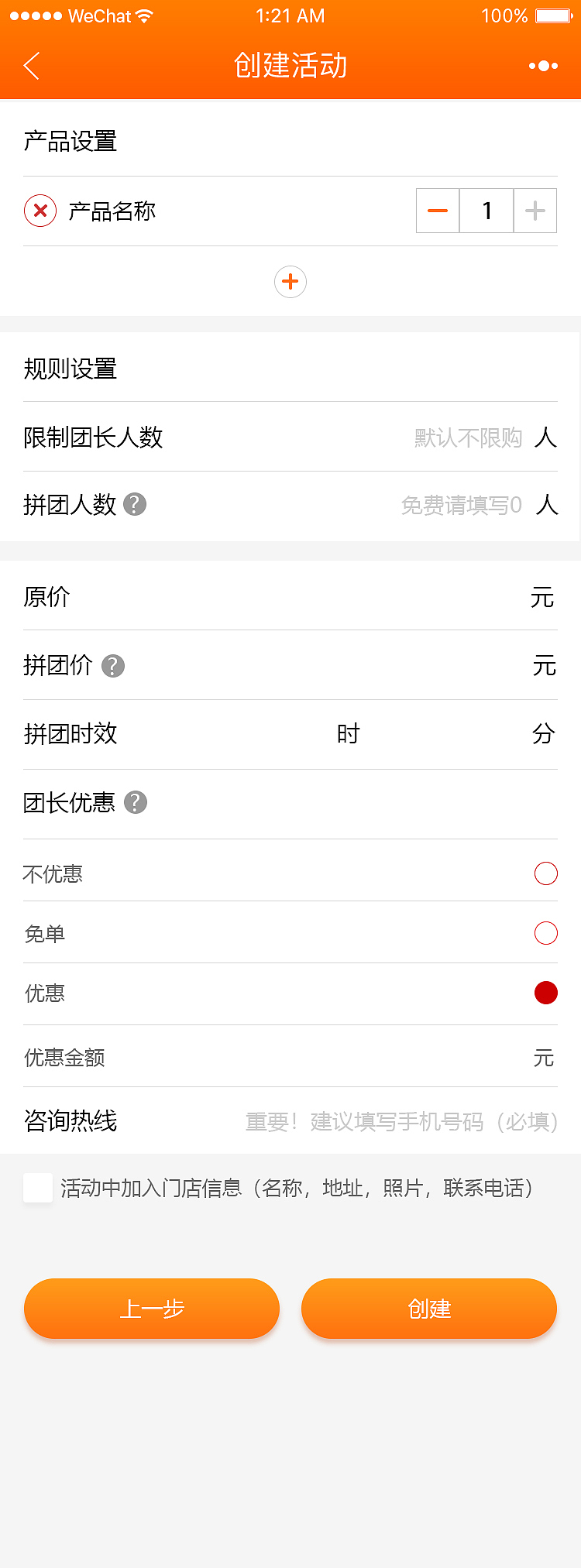
Task: Go back using the navigation arrow
Action: pos(31,67)
